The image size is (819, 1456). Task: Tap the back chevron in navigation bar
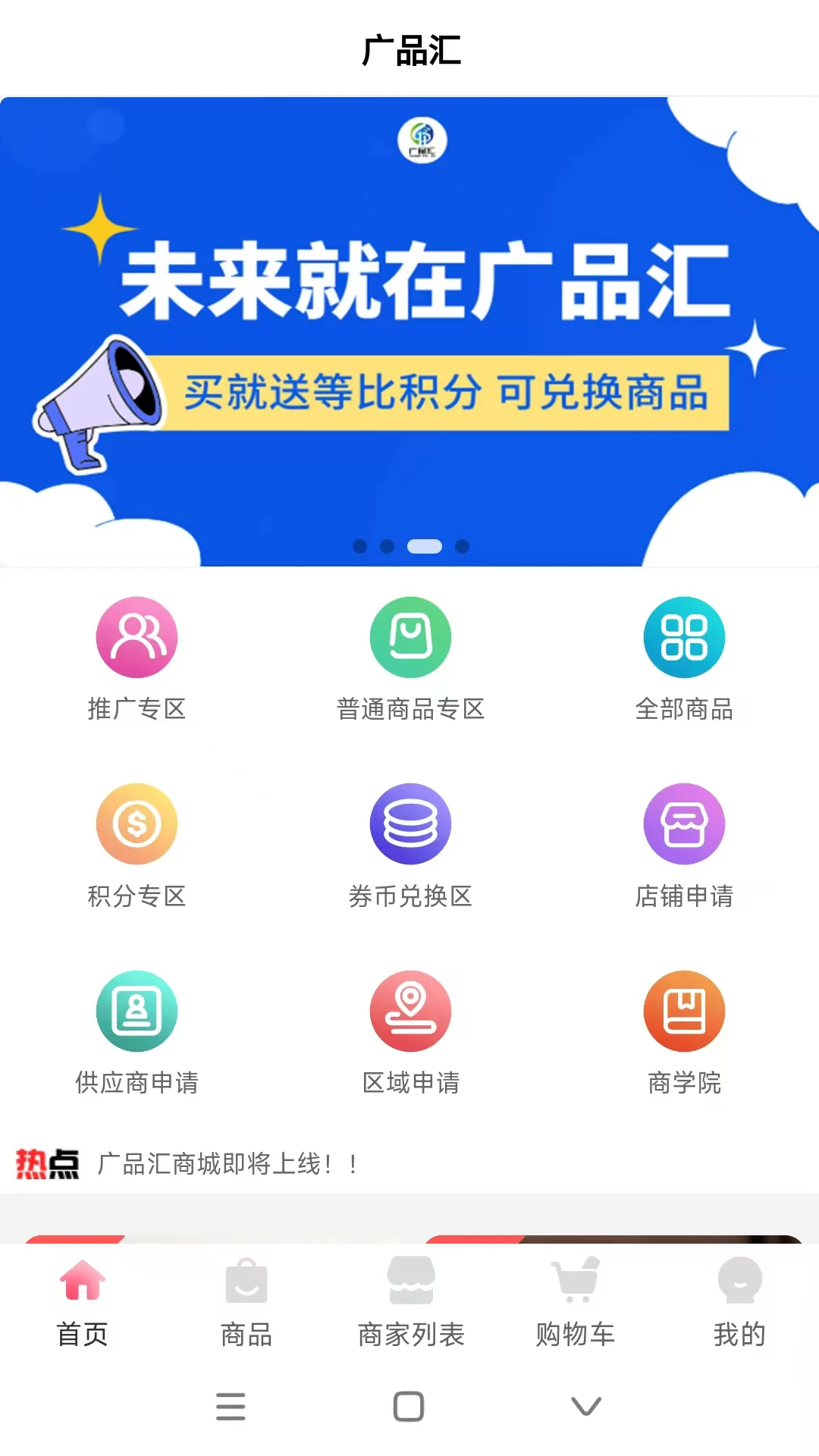coord(584,1407)
